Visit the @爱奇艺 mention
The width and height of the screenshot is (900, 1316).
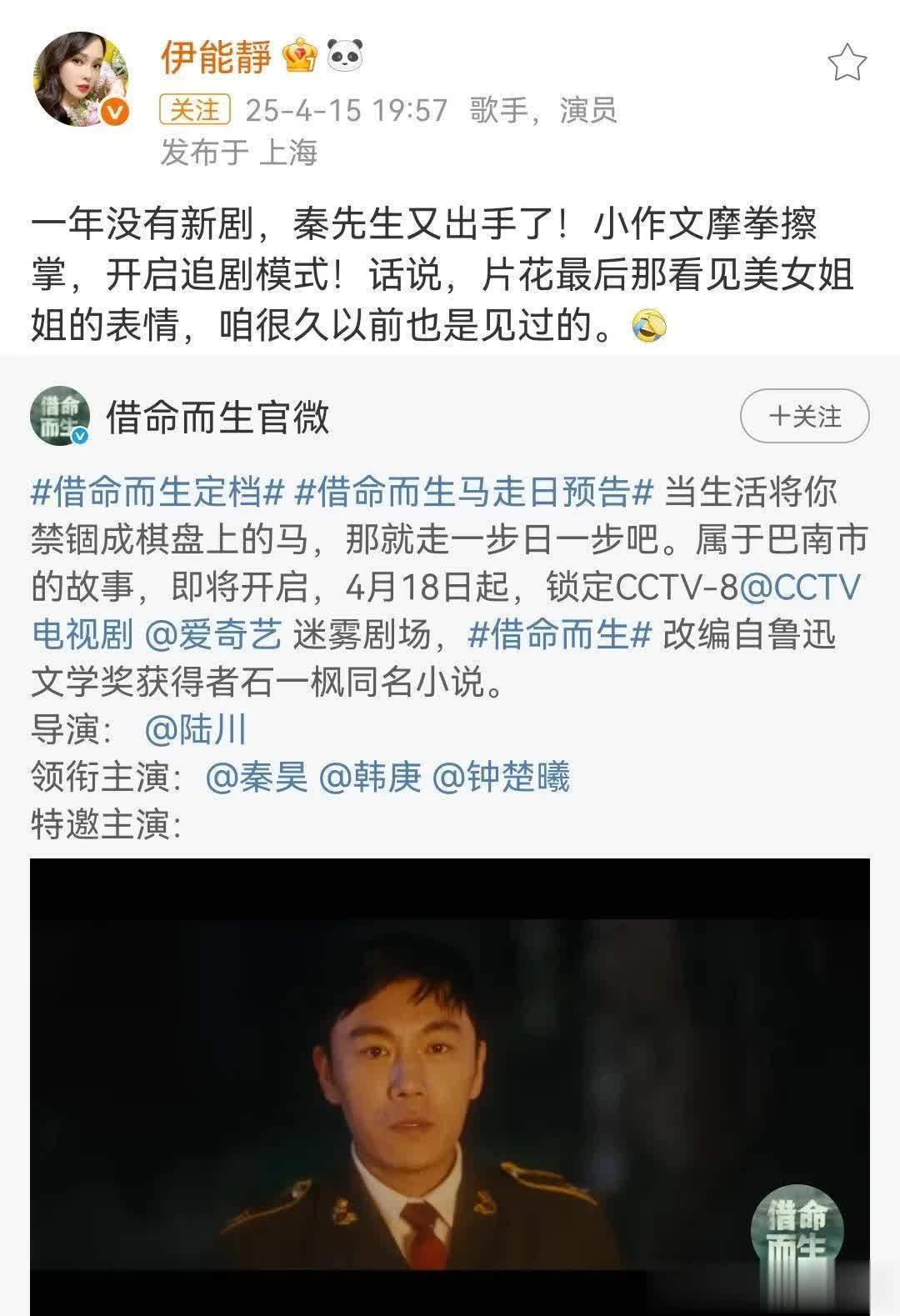pos(212,634)
